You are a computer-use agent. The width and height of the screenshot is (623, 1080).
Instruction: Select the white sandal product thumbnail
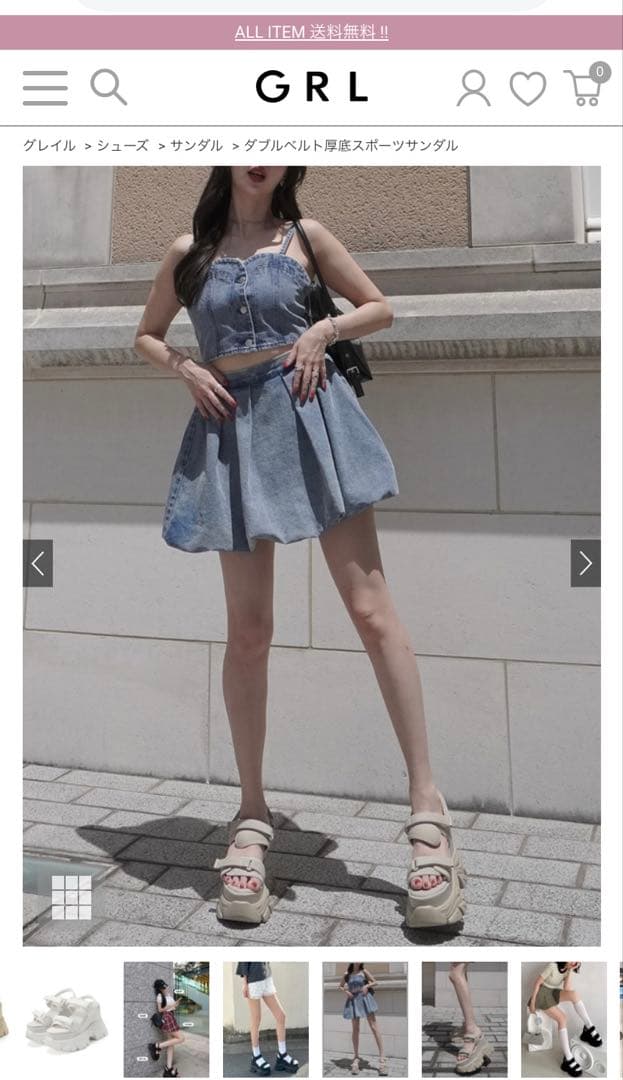tap(67, 1019)
